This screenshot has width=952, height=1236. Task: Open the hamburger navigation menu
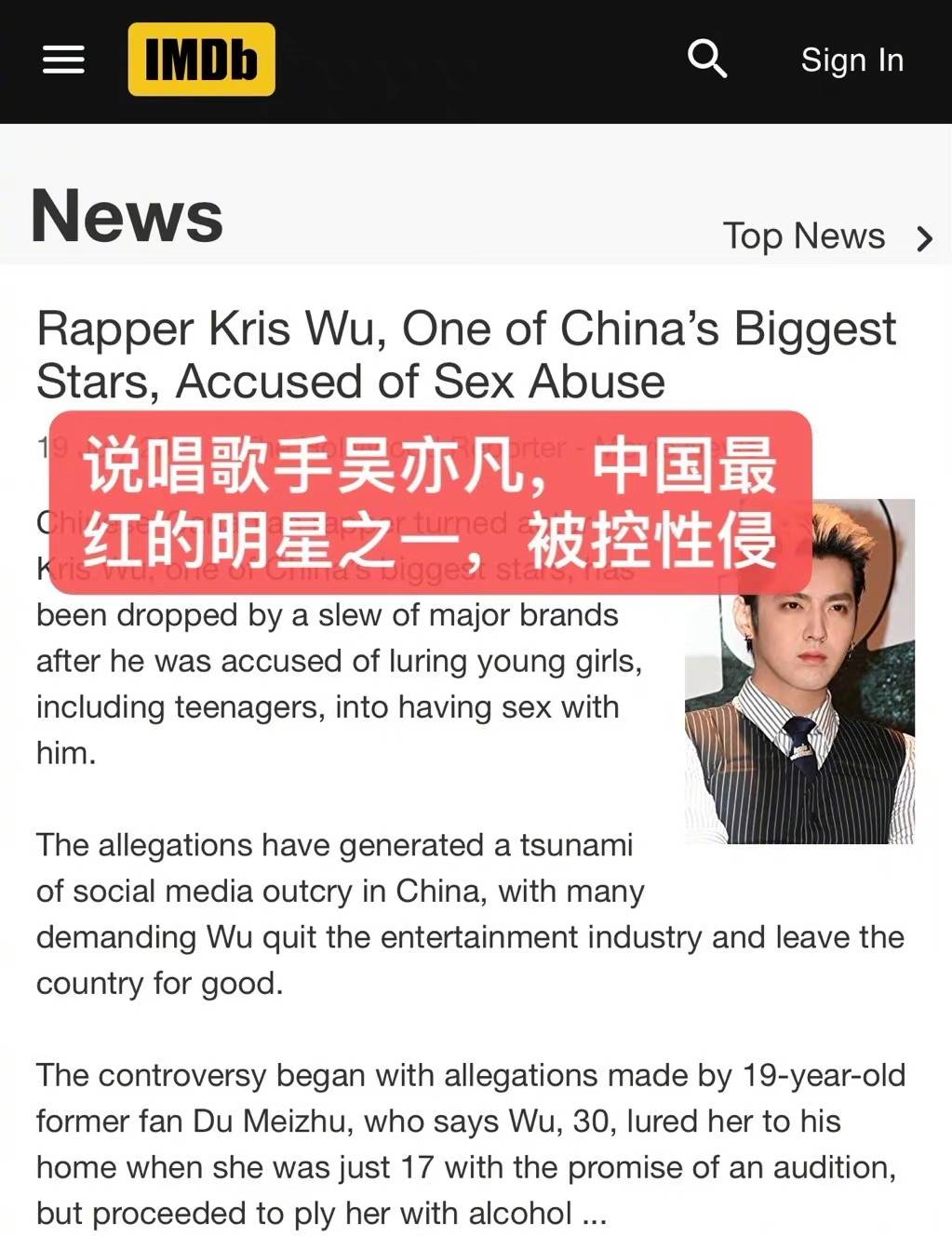click(63, 60)
